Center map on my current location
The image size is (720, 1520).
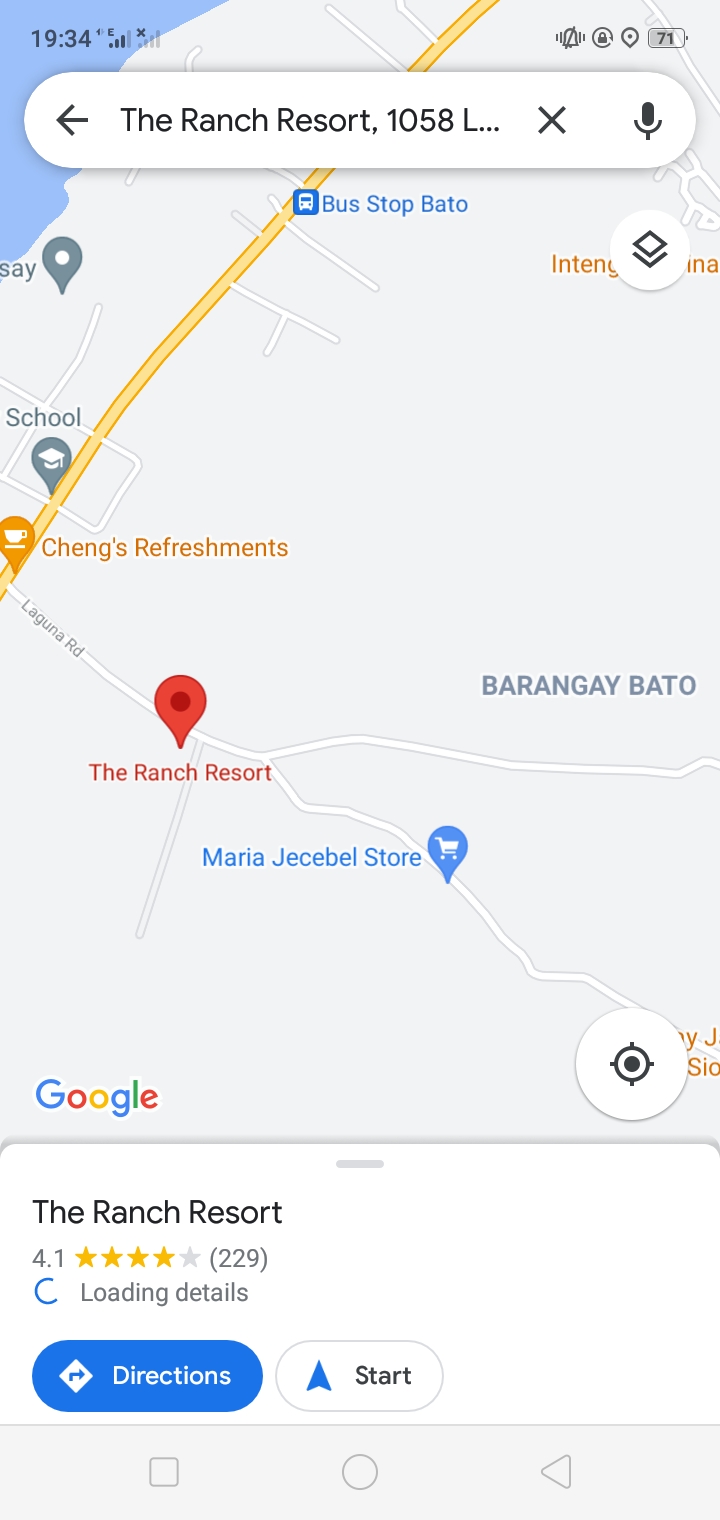631,1063
